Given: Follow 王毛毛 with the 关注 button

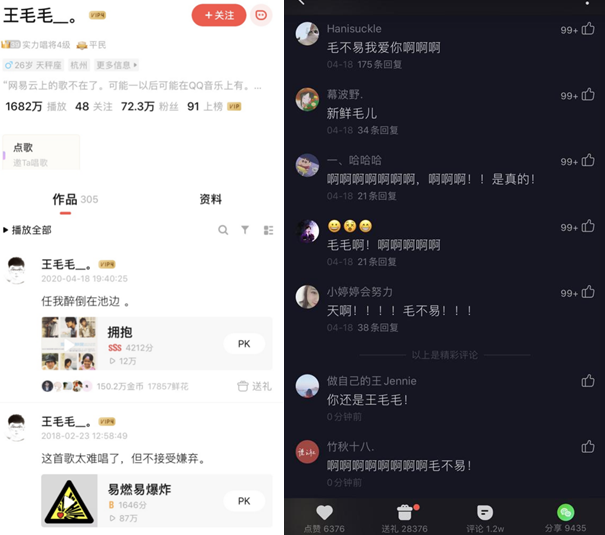Looking at the screenshot, I should click(218, 15).
